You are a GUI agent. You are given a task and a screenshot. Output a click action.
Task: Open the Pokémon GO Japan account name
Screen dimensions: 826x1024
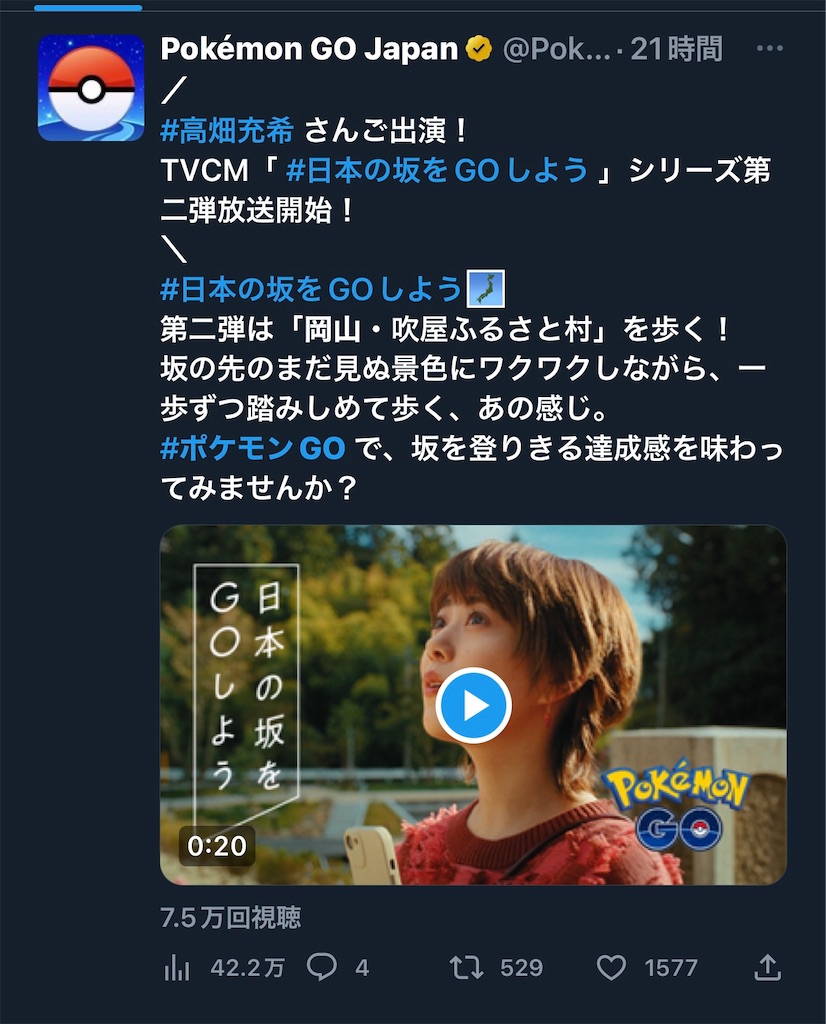coord(309,48)
